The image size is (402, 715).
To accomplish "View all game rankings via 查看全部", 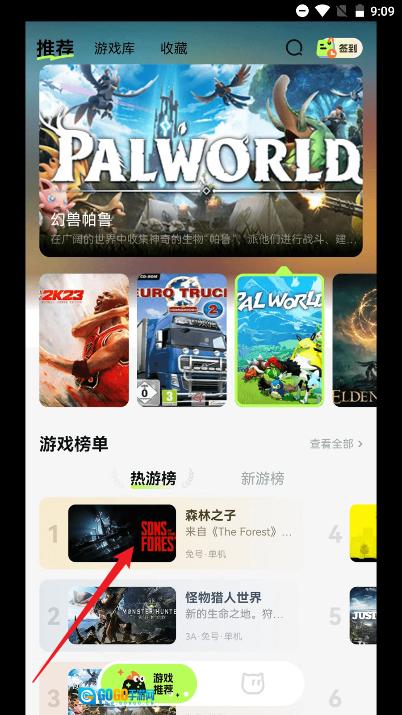I will pos(336,444).
